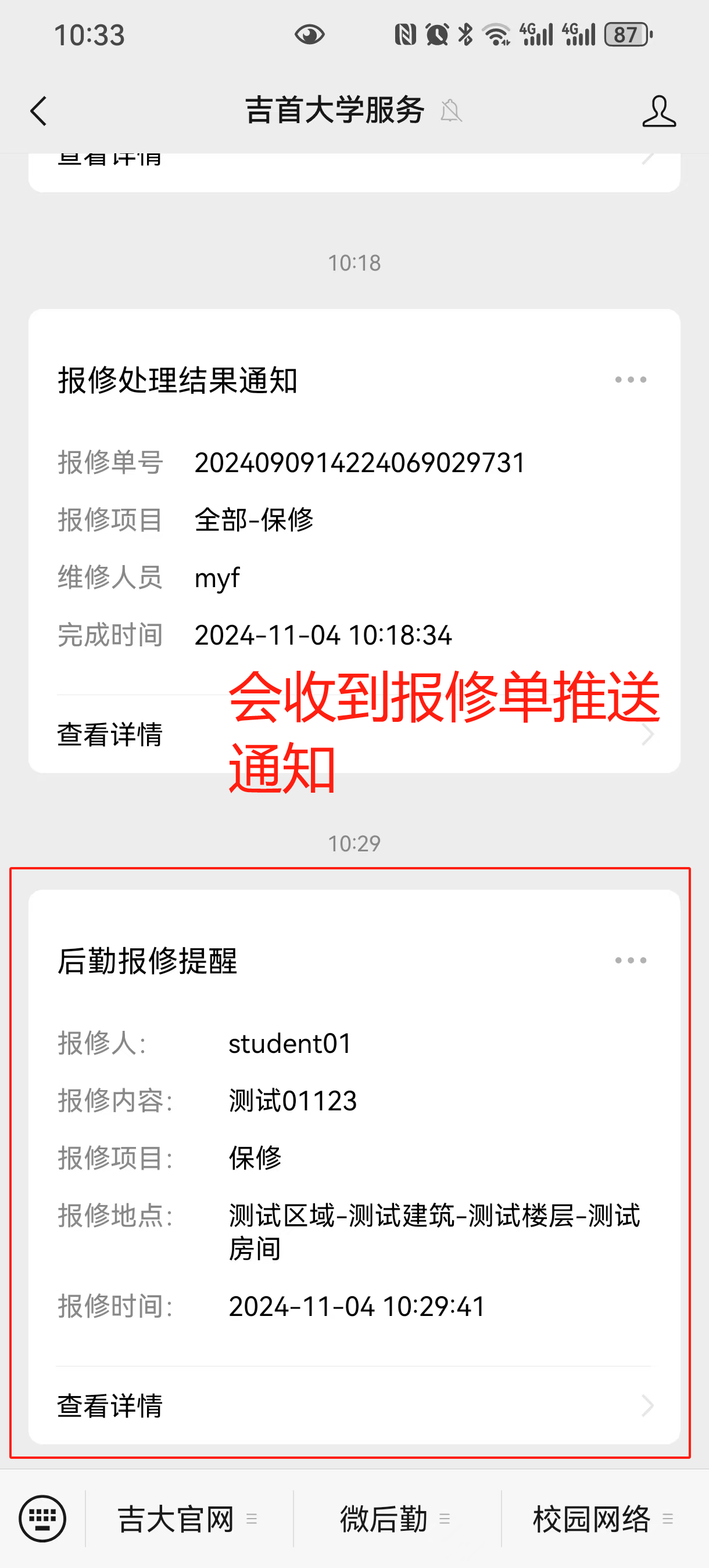Open more options on 后勤报修提醒 card
Viewport: 709px width, 1568px height.
[x=631, y=961]
